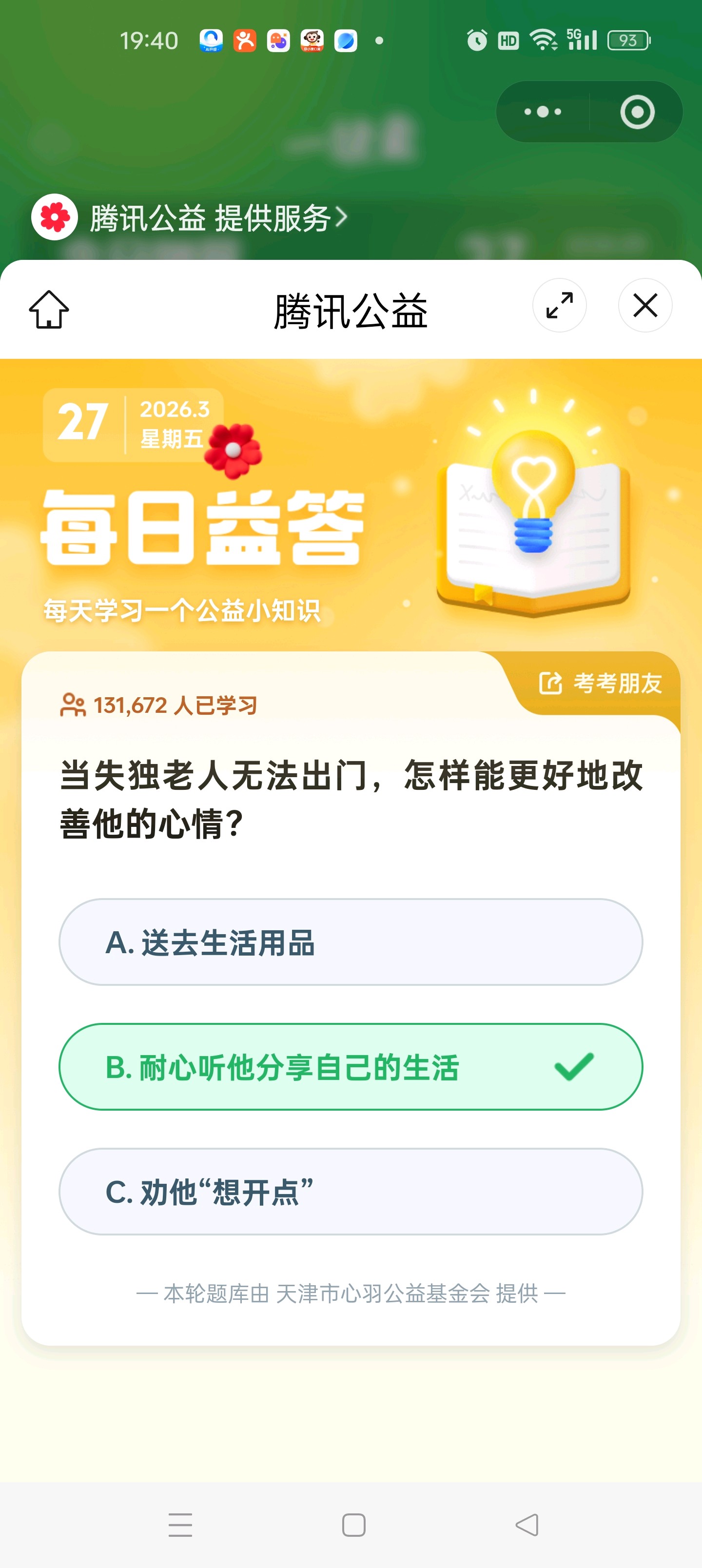This screenshot has width=702, height=1568.
Task: Close the 腾讯公益 panel
Action: point(645,306)
